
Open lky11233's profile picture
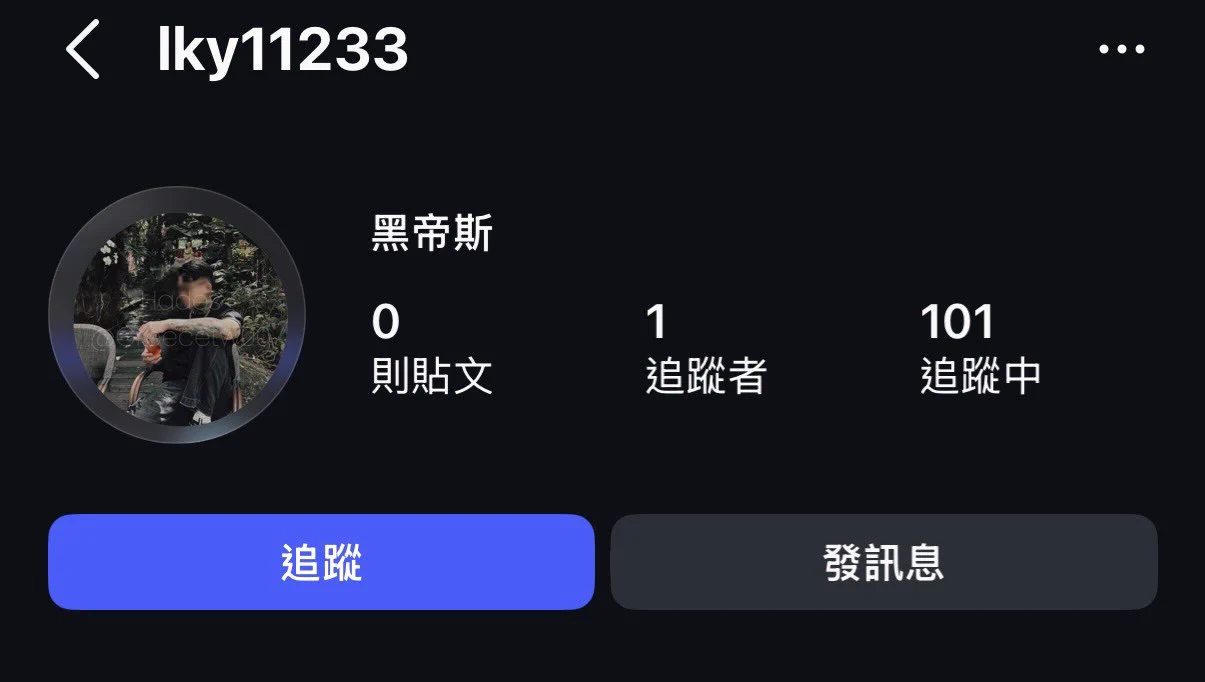pyautogui.click(x=177, y=315)
